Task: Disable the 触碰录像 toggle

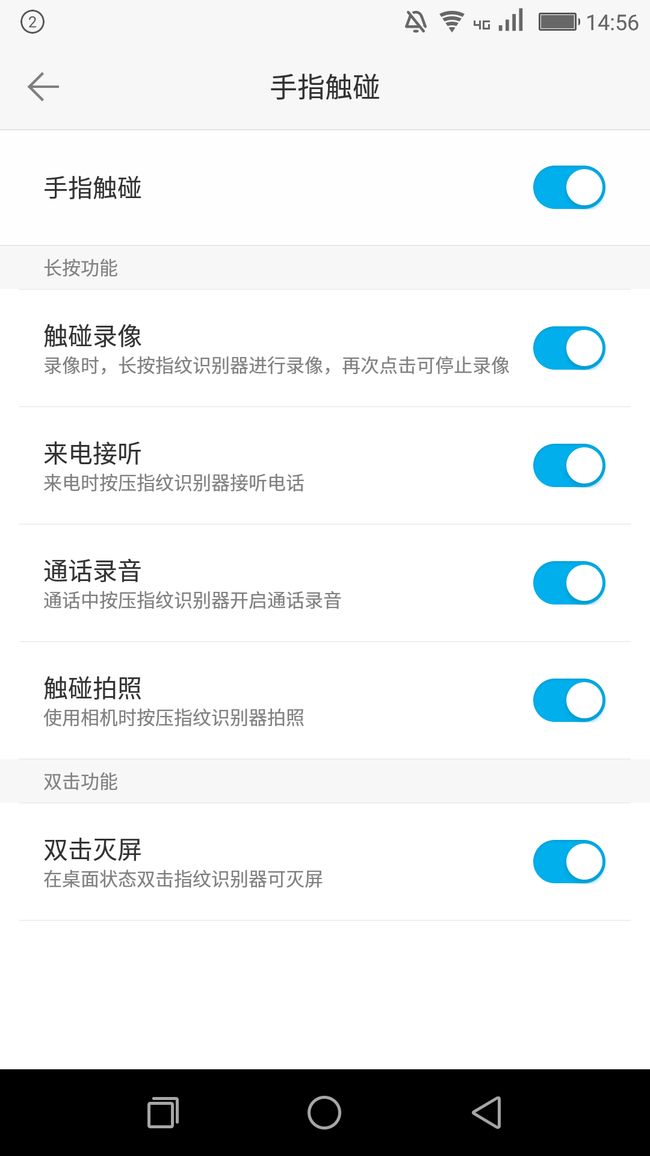Action: point(569,348)
